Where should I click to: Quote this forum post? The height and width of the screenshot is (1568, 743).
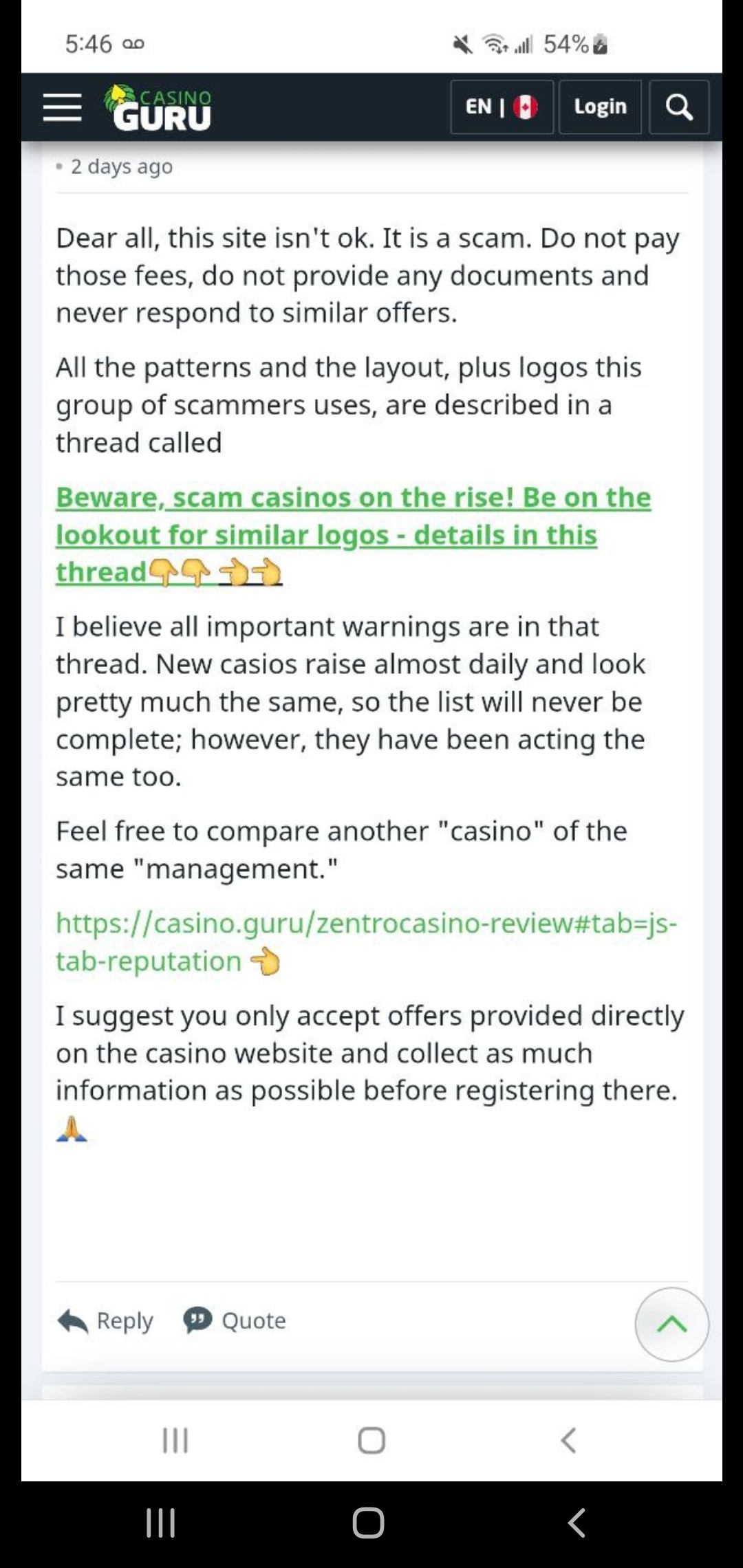235,1320
